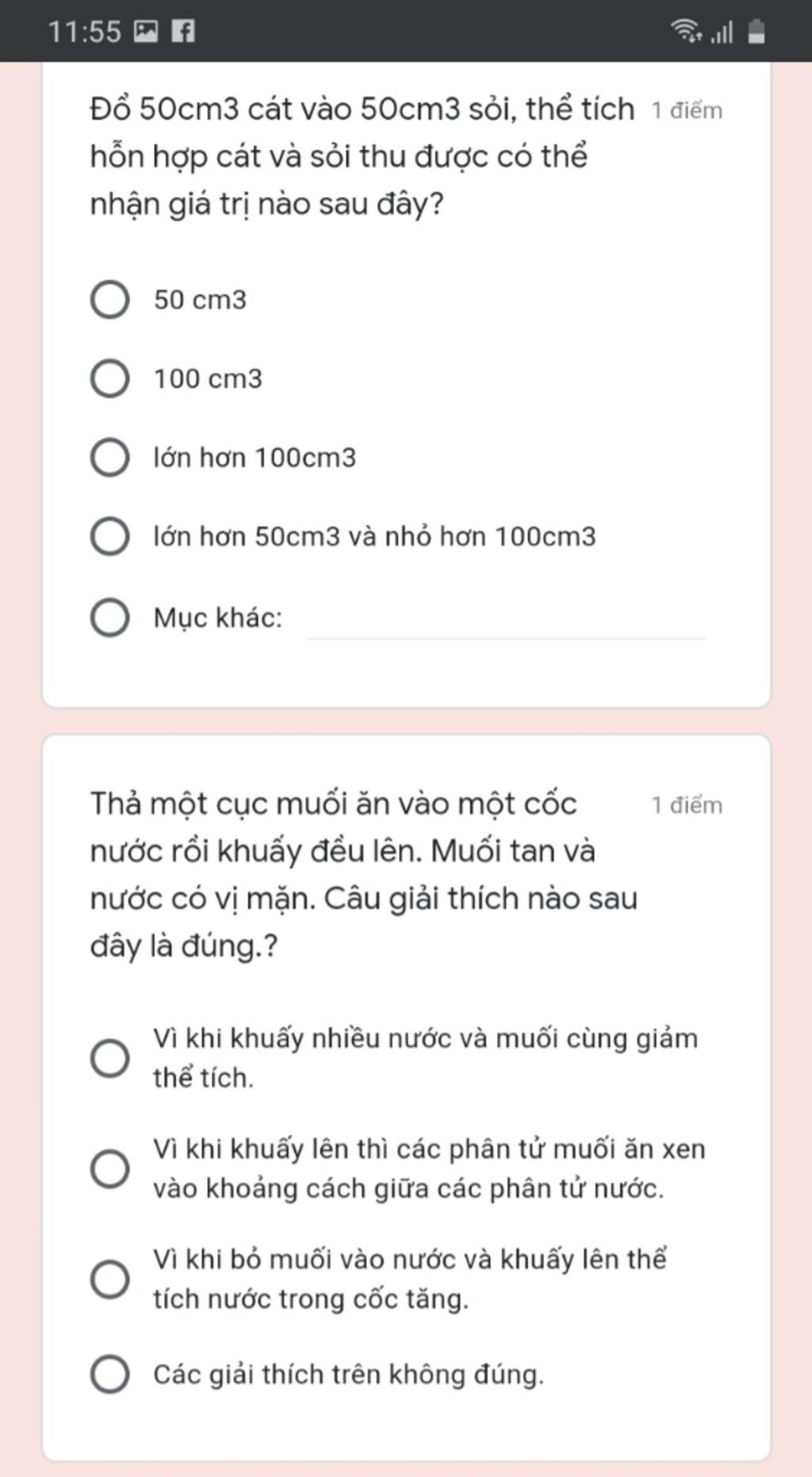812x1477 pixels.
Task: Pick 'thể tích nước trong cốc tăng' option
Action: tap(110, 1279)
